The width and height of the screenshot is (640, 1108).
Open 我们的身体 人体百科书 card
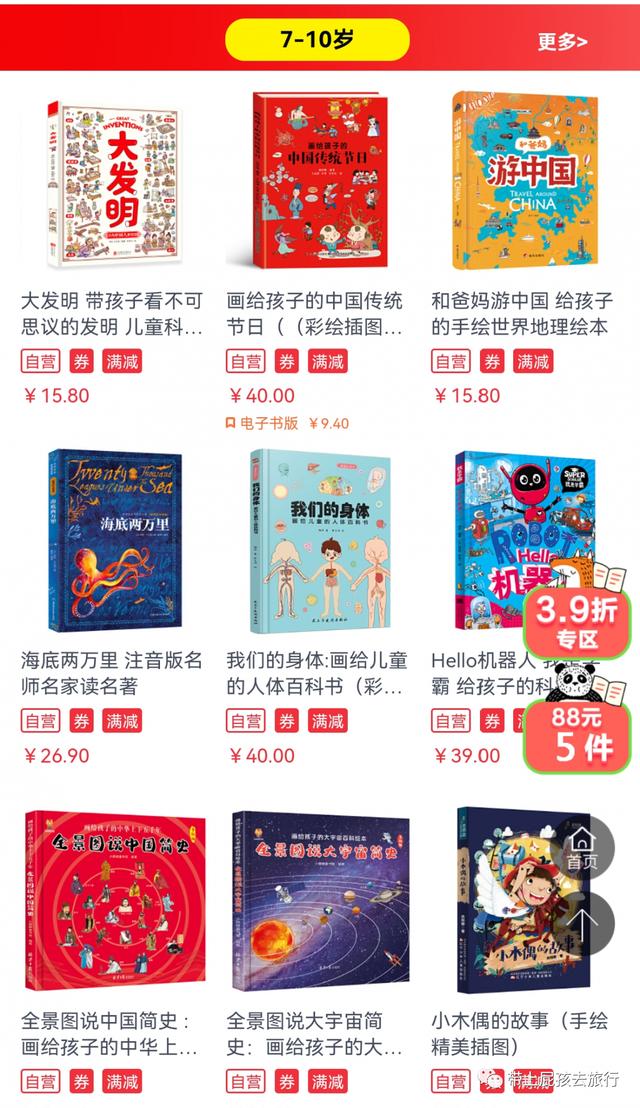pos(316,608)
